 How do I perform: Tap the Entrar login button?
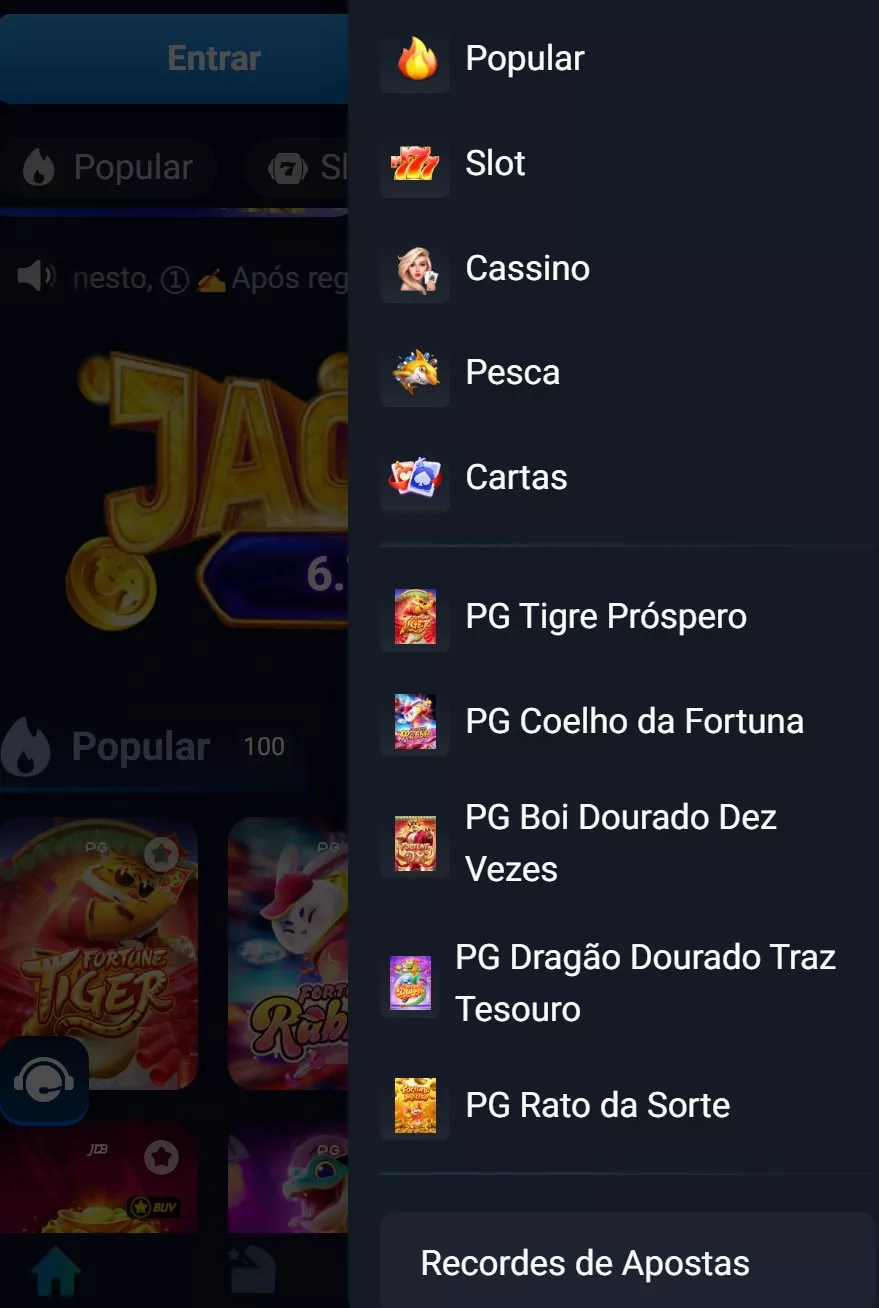[213, 59]
